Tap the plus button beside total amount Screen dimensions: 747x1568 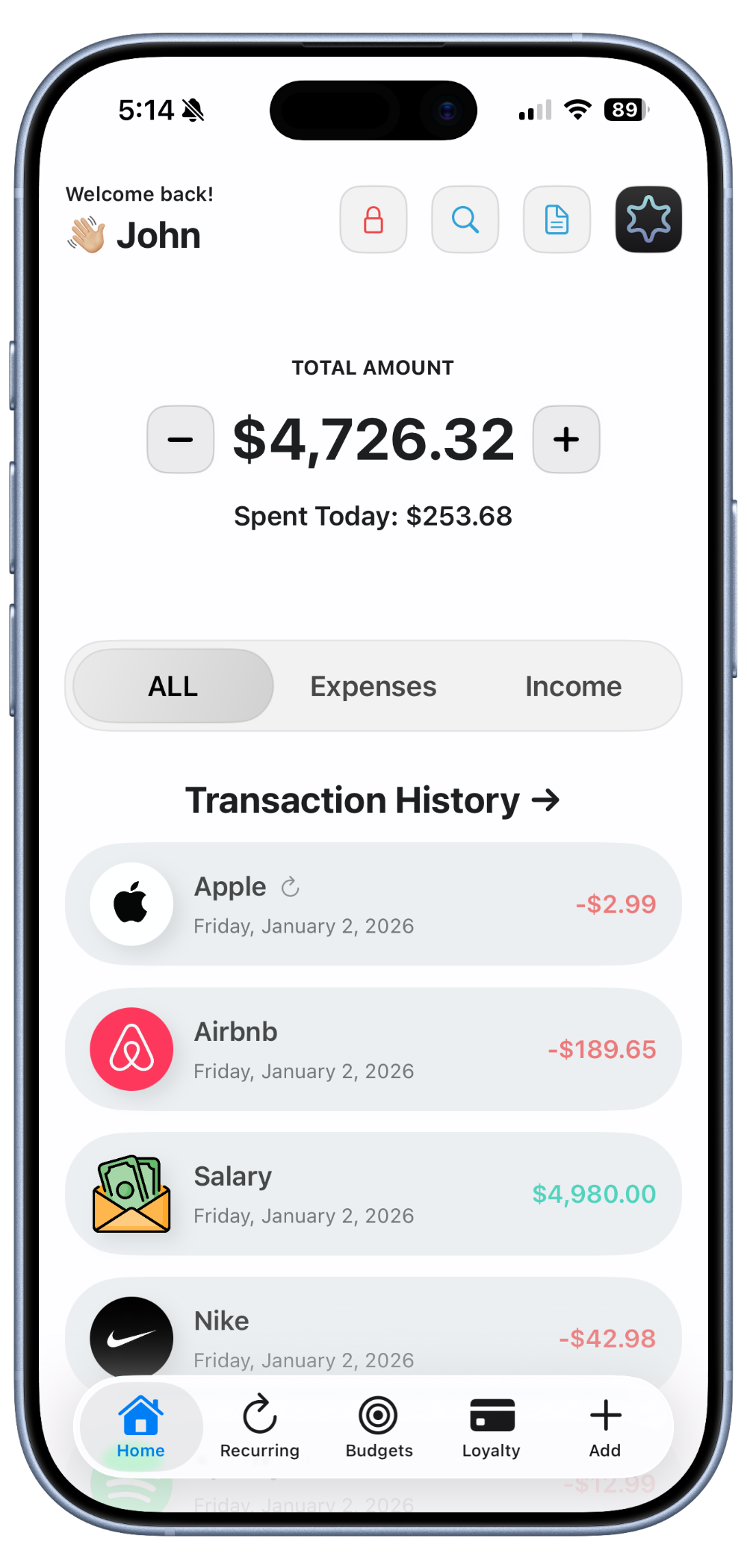point(566,439)
